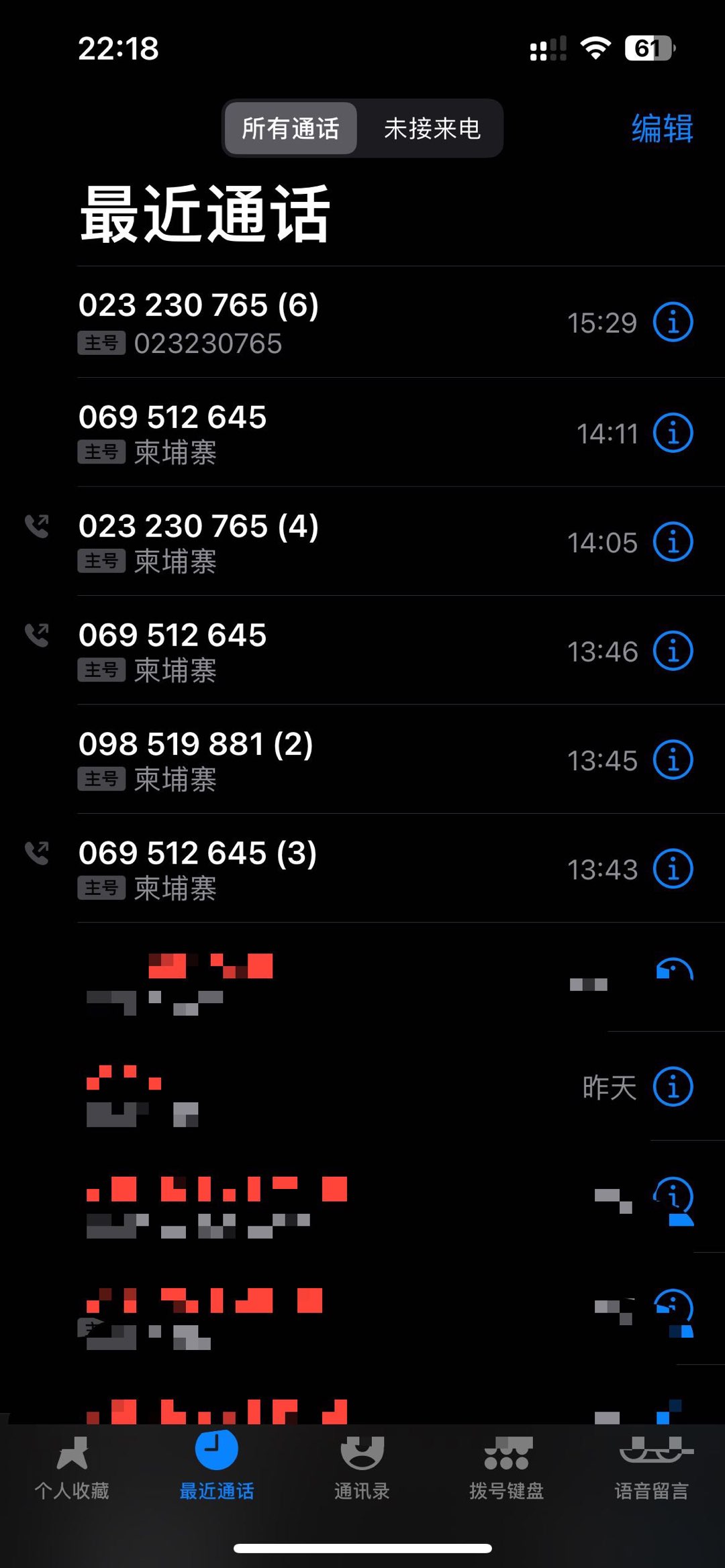This screenshot has height=1568, width=725.
Task: Switch to the 未接来电 segment
Action: (432, 128)
